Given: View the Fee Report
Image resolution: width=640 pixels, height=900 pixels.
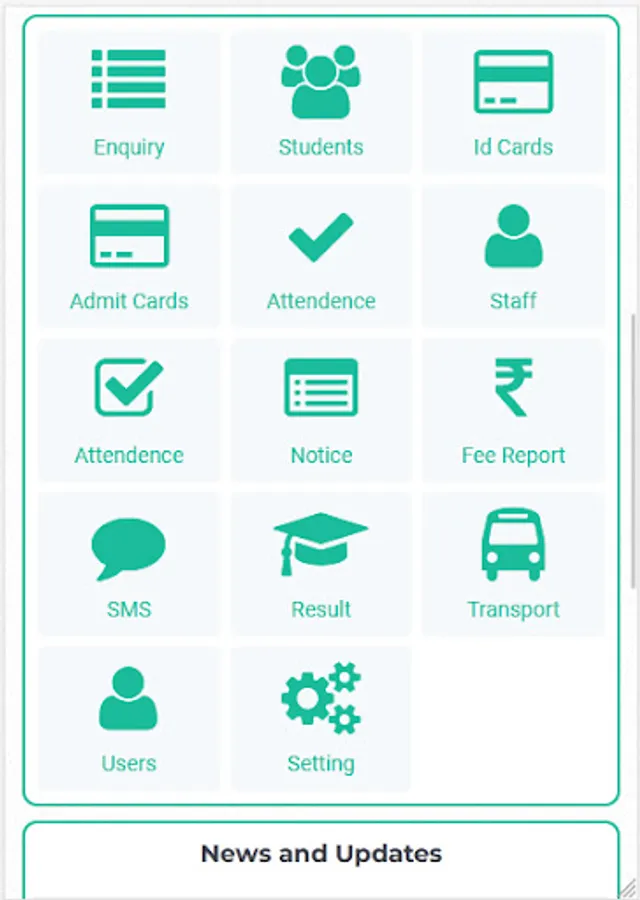Looking at the screenshot, I should [513, 410].
